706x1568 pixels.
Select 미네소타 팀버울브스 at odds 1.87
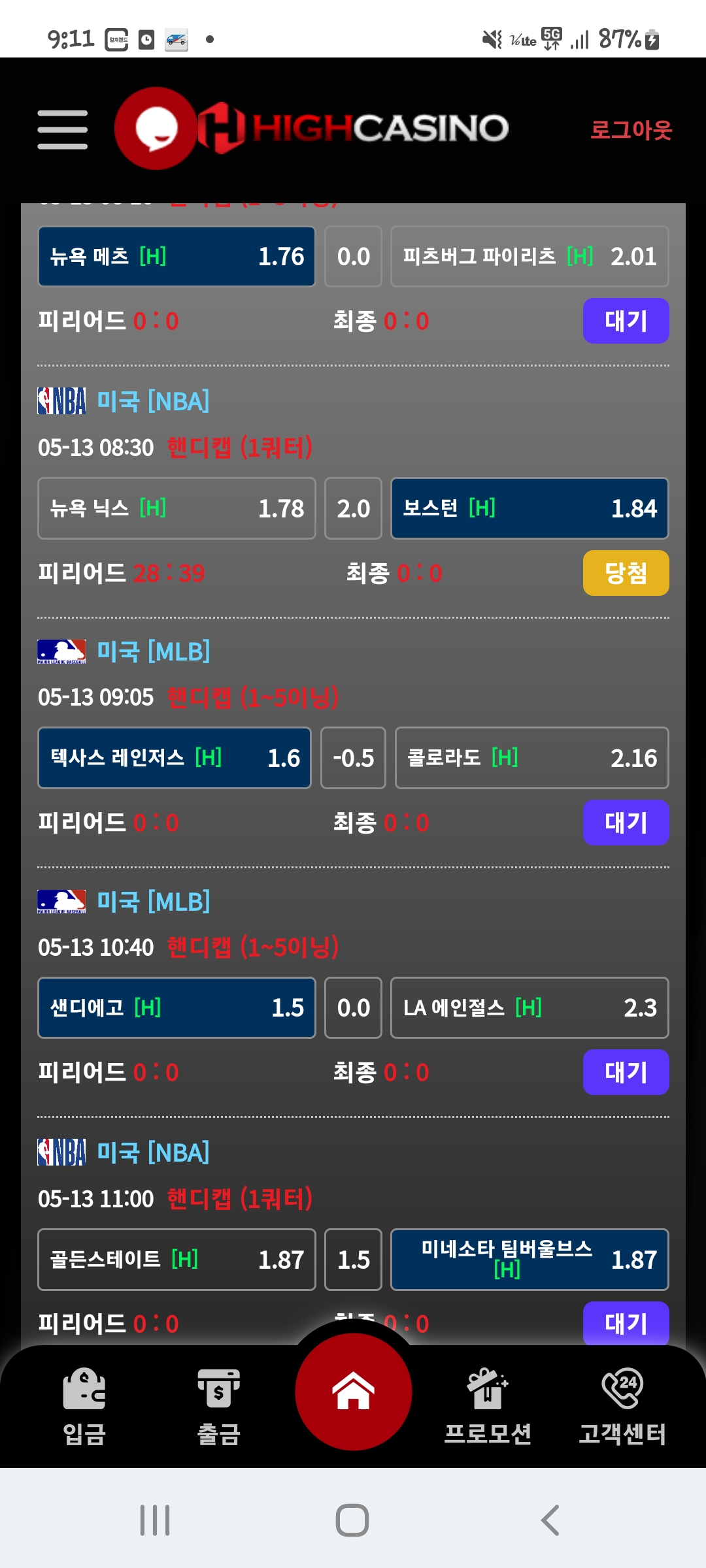[x=529, y=1260]
